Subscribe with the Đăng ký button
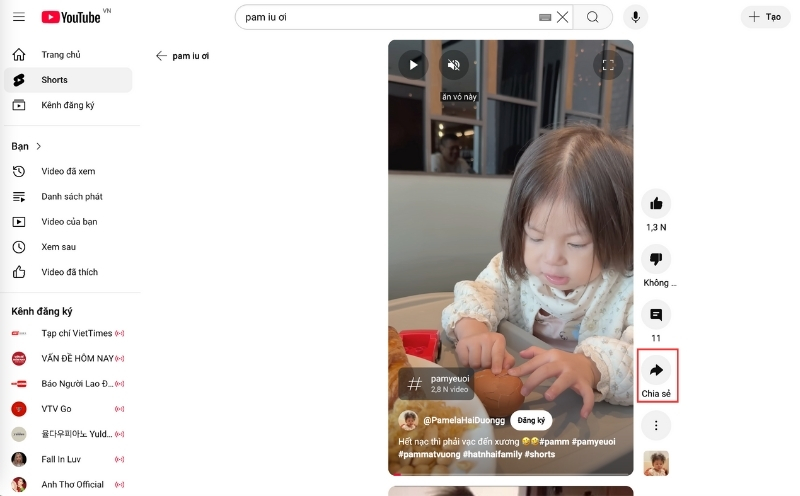 coord(530,421)
